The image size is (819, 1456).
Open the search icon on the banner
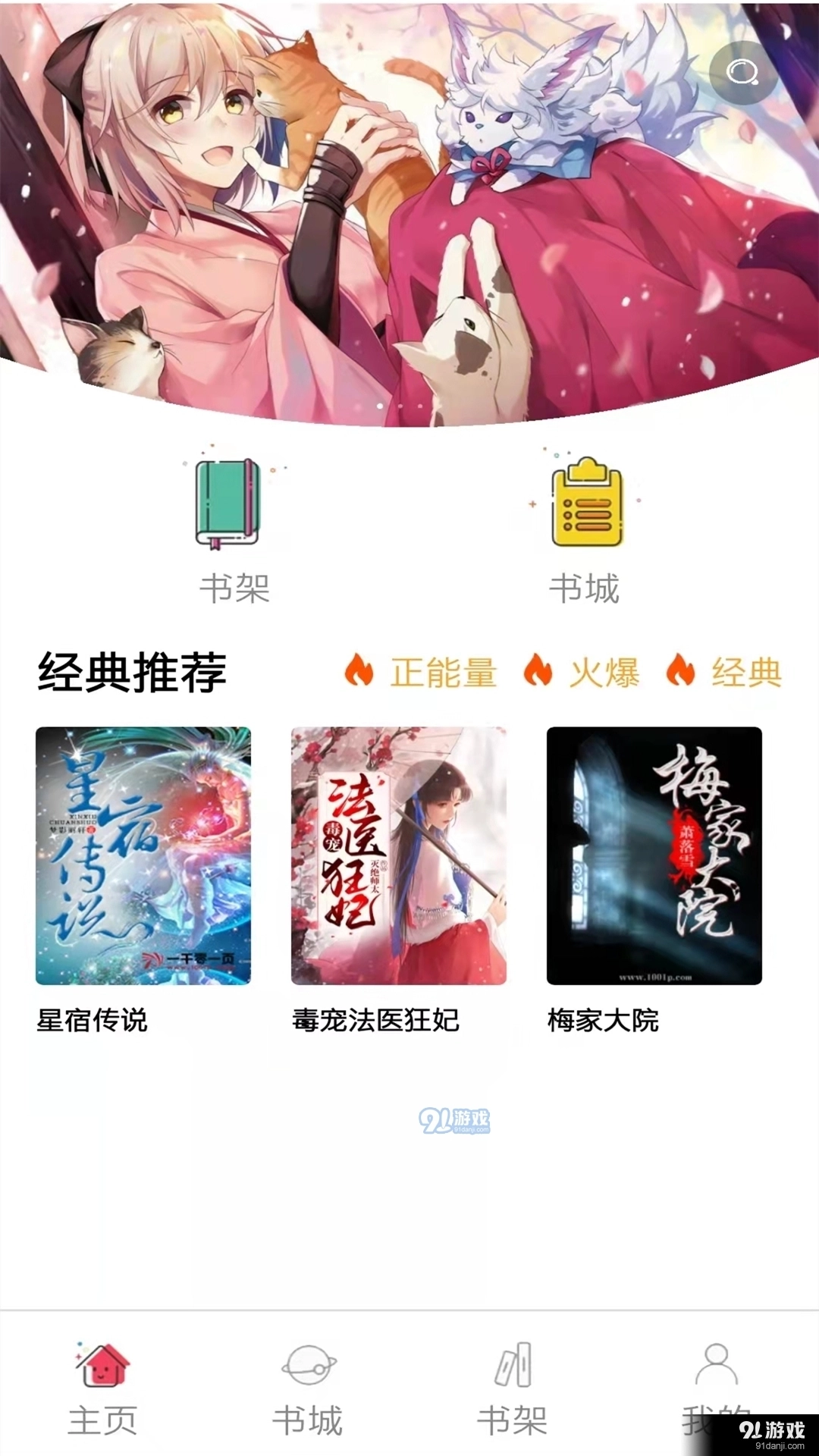pyautogui.click(x=742, y=72)
